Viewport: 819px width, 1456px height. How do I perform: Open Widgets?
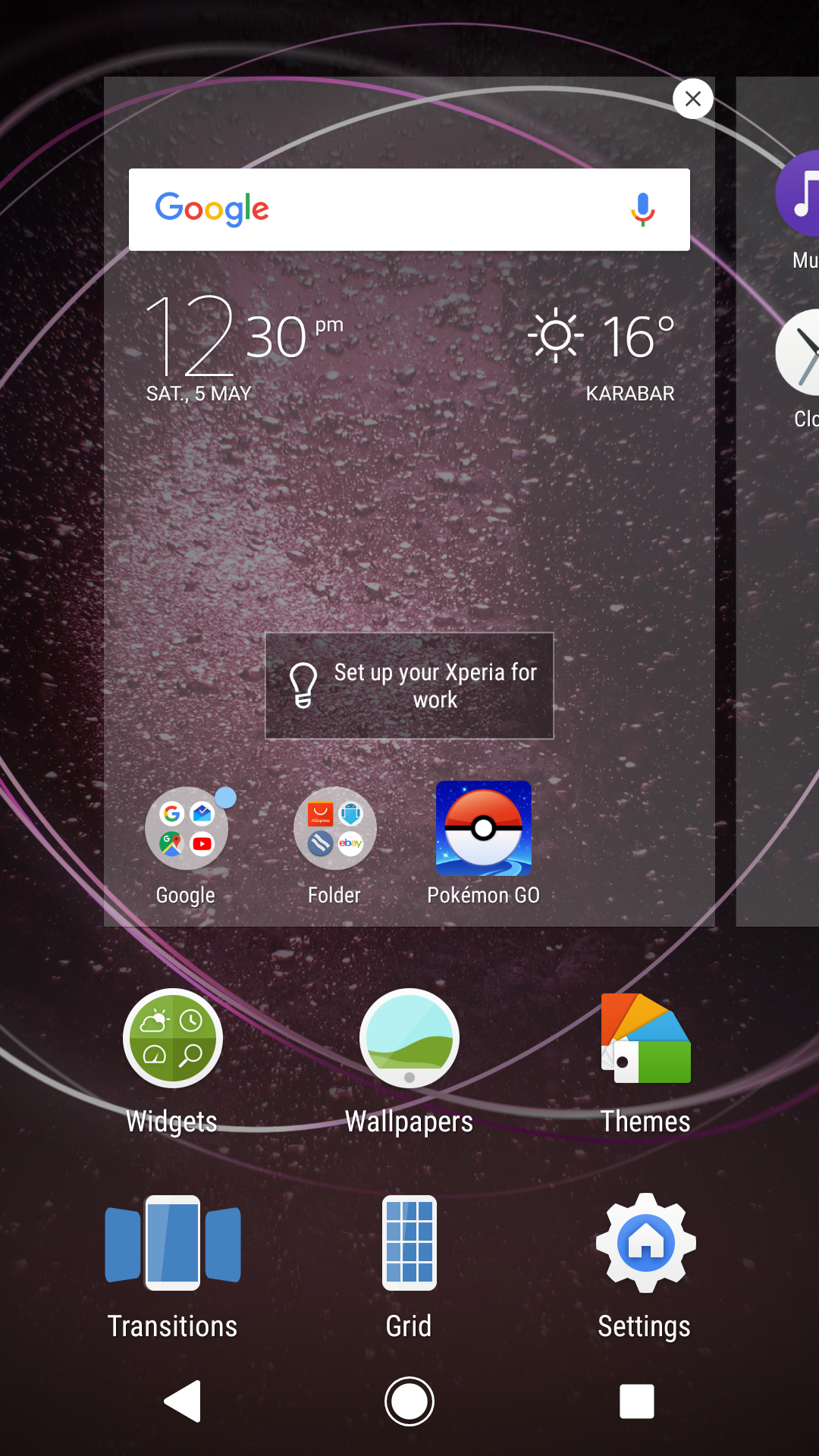coord(172,1062)
